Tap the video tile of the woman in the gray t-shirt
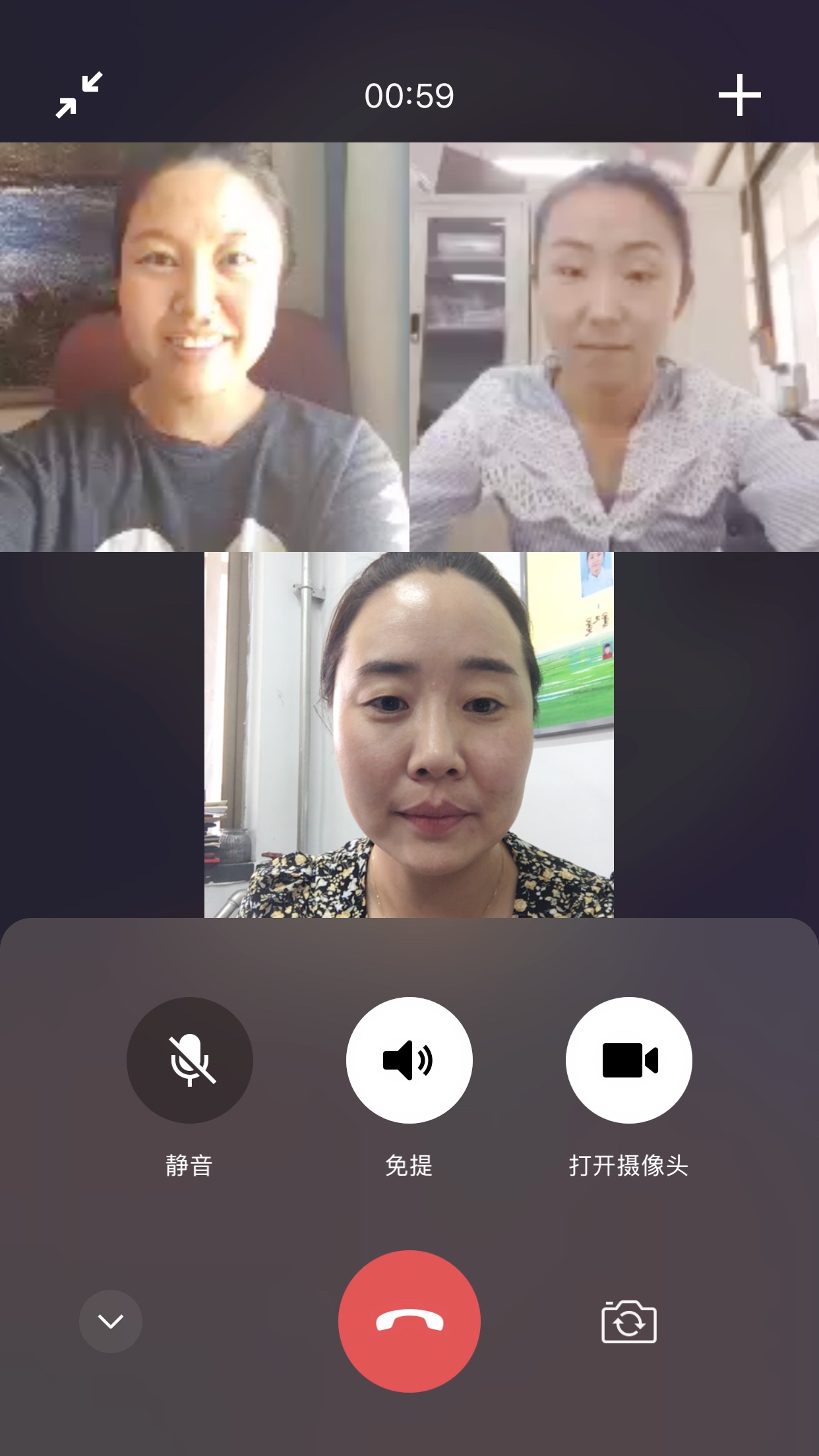The image size is (819, 1456). (204, 347)
